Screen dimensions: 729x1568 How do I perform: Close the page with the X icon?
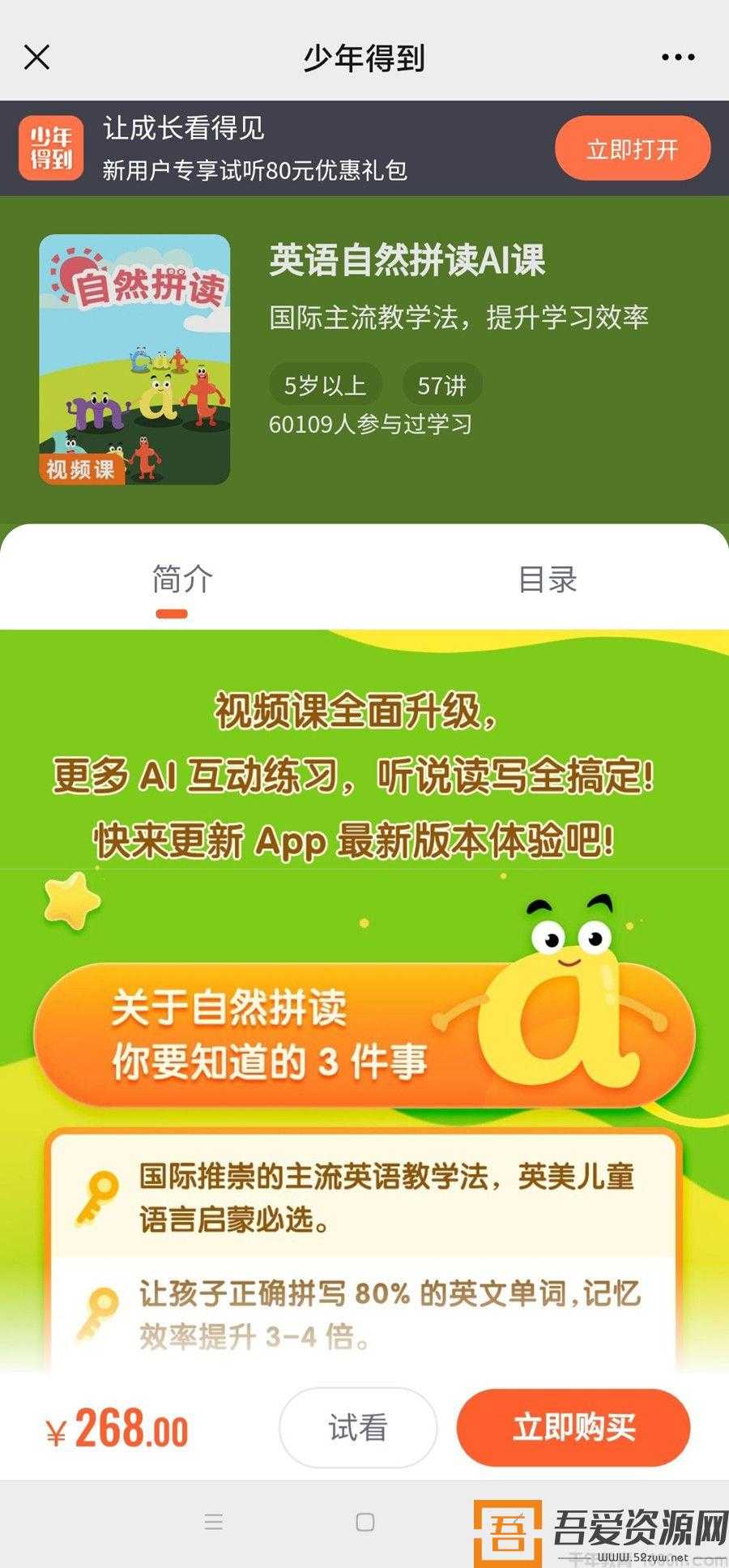point(36,58)
